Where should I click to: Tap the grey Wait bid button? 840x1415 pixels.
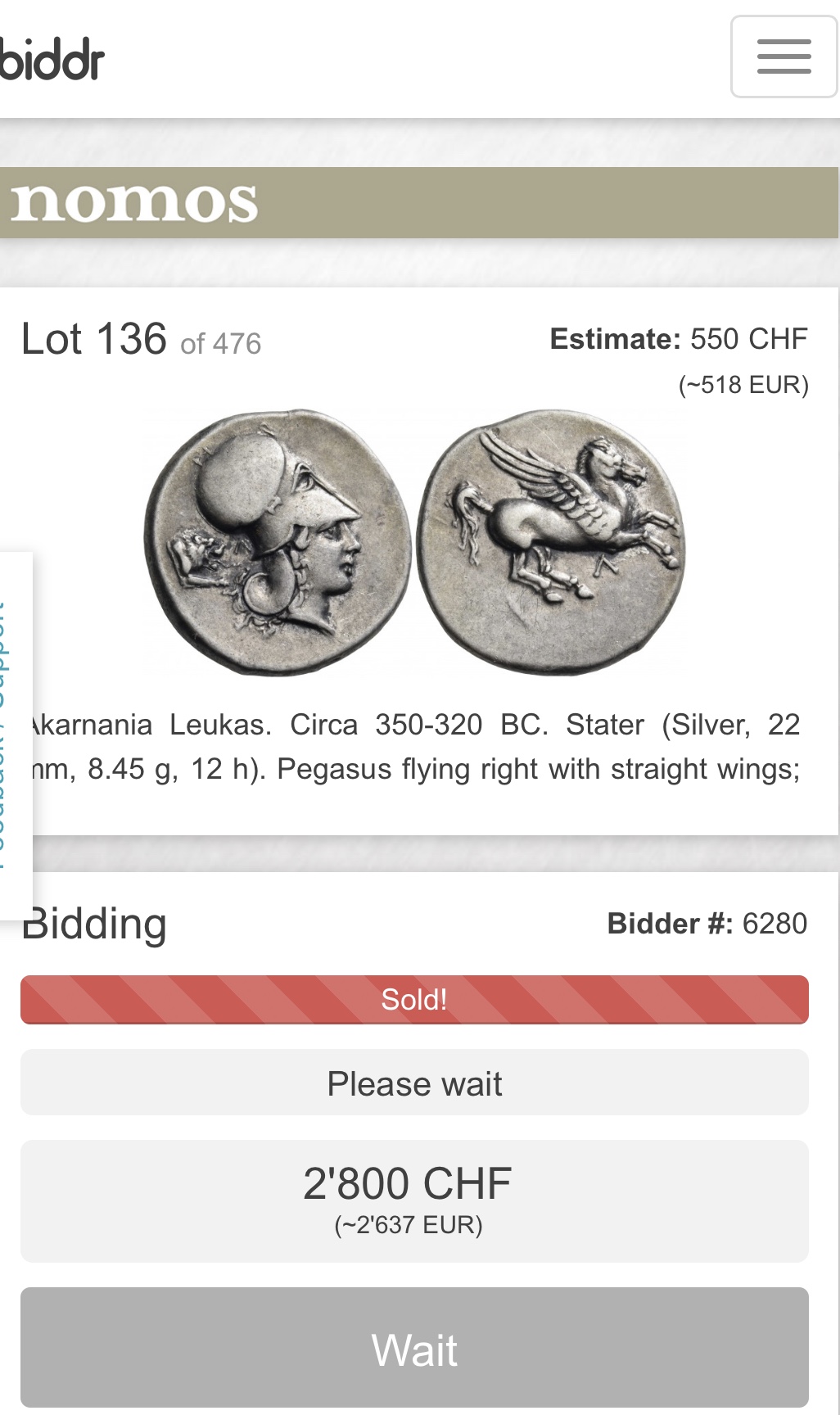point(414,1348)
